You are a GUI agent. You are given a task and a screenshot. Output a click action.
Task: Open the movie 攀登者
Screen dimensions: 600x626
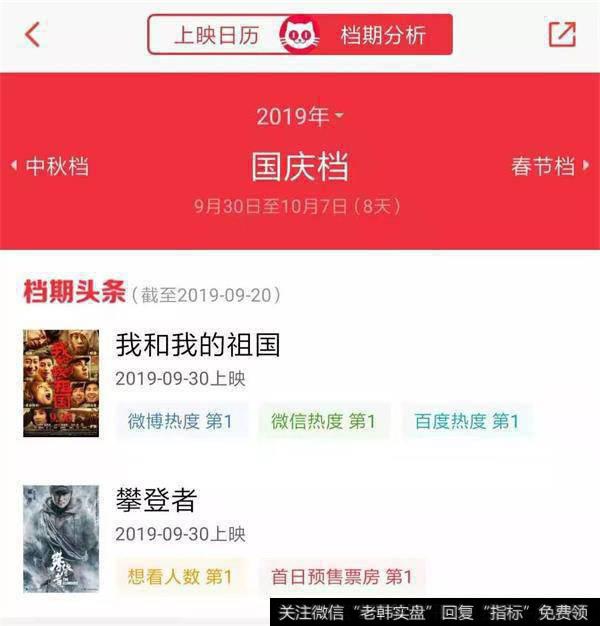(156, 500)
